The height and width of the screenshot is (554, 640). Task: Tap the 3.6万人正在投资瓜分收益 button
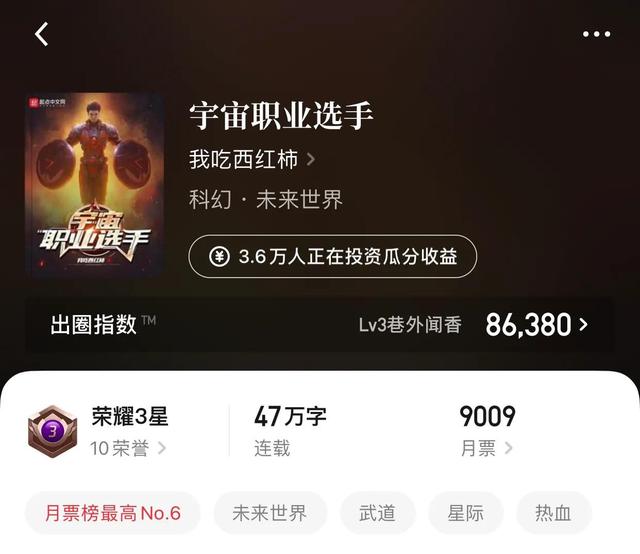pos(333,257)
